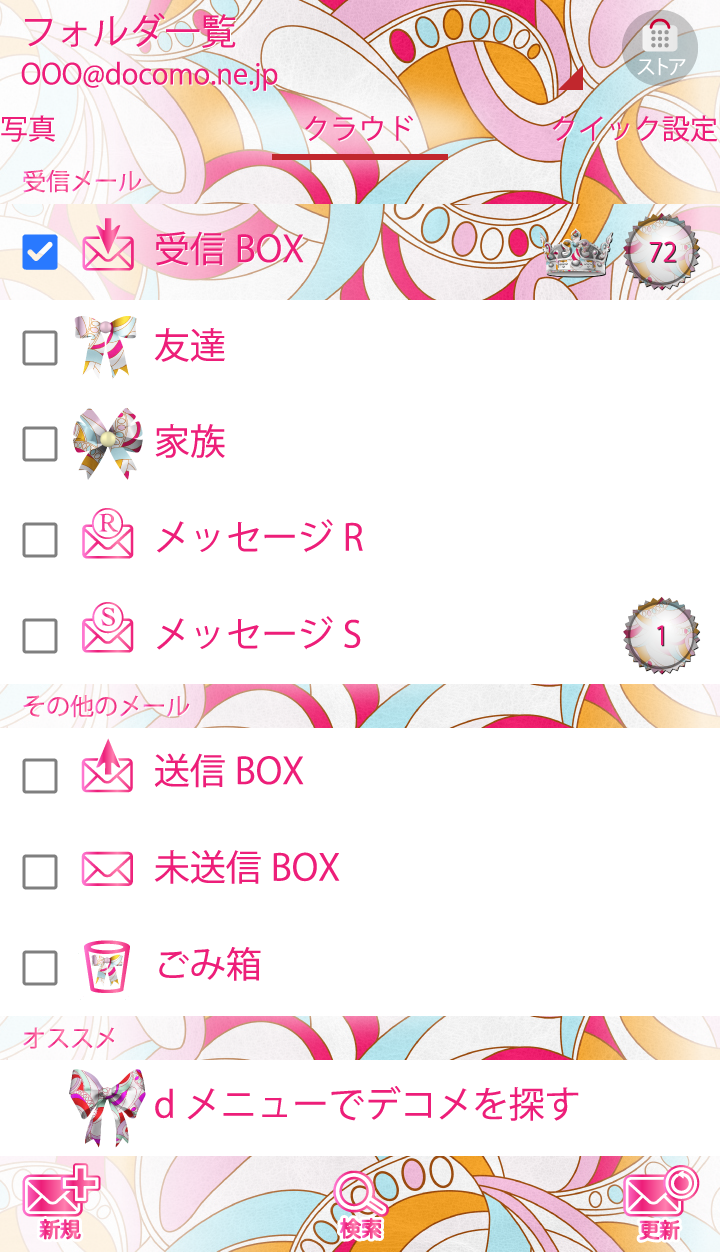
Task: Open the メッセージR folder
Action: pyautogui.click(x=260, y=539)
